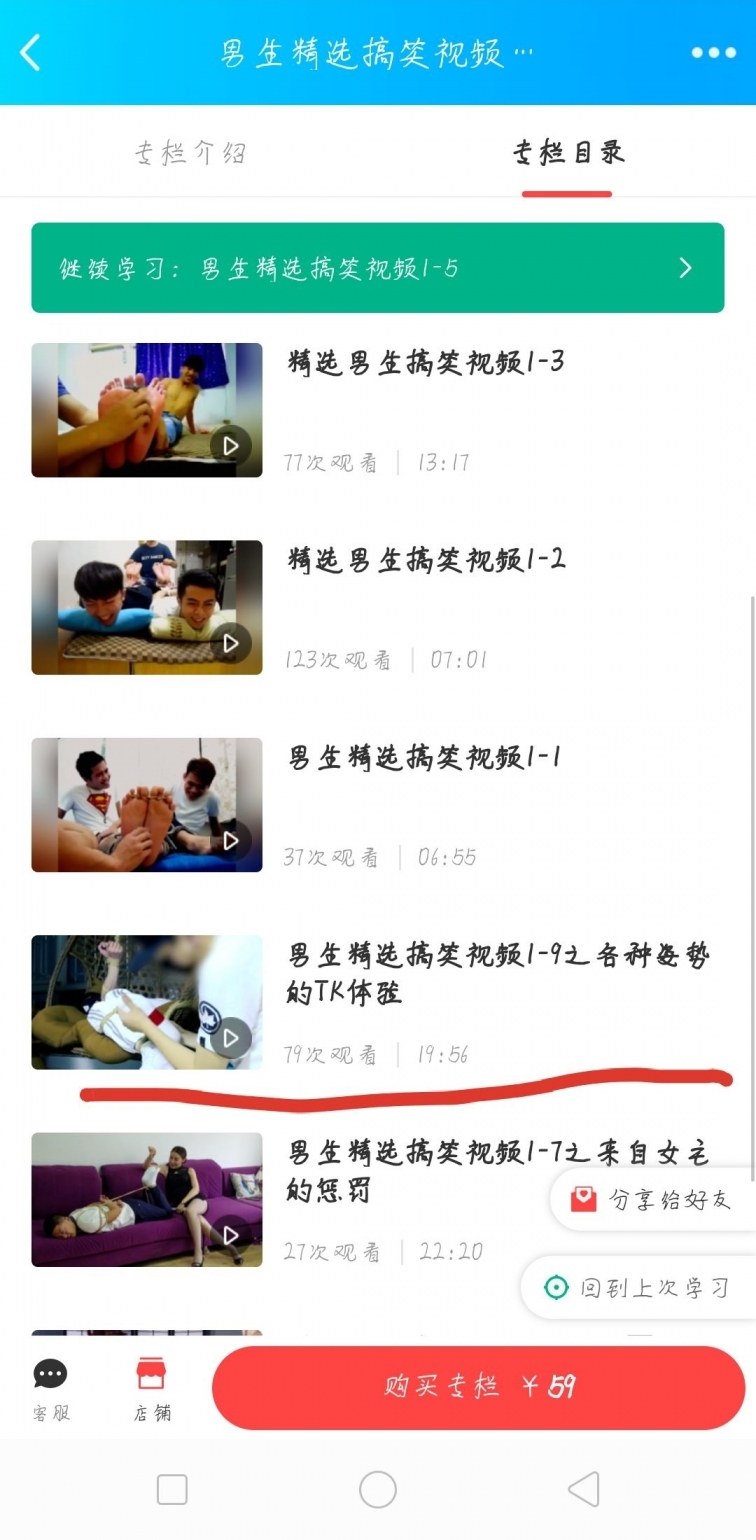Open video 男生精选搞笑视频1-9之各种姿势的TK体验
Image resolution: width=756 pixels, height=1540 pixels.
(497, 973)
